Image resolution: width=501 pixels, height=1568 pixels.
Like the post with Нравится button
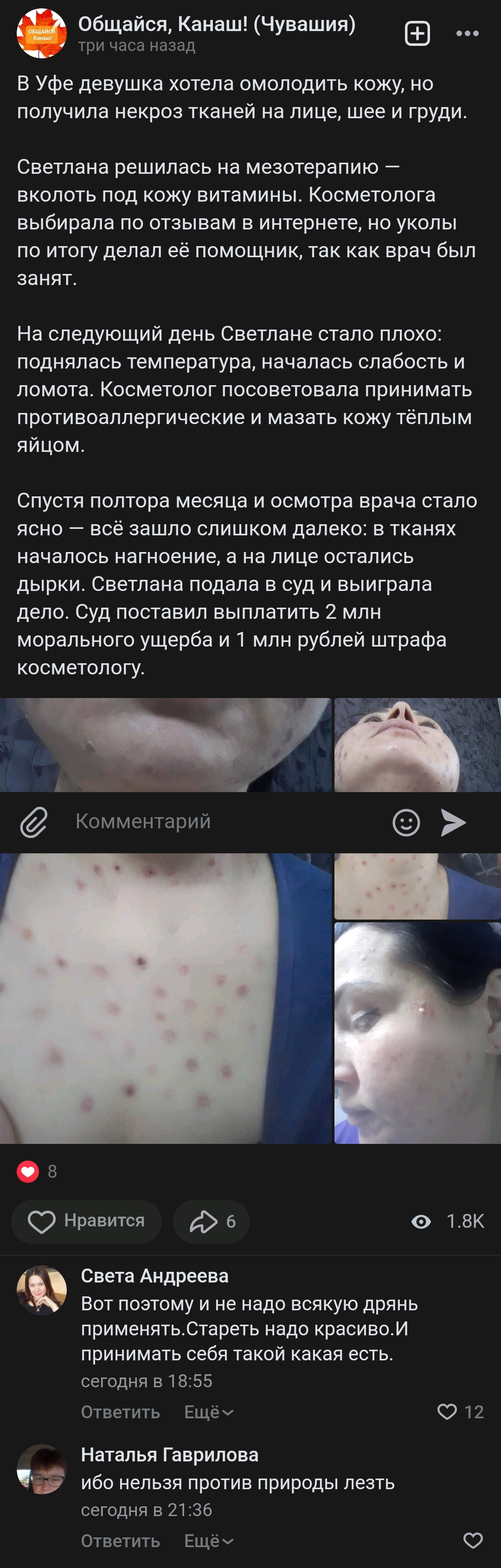[87, 1221]
